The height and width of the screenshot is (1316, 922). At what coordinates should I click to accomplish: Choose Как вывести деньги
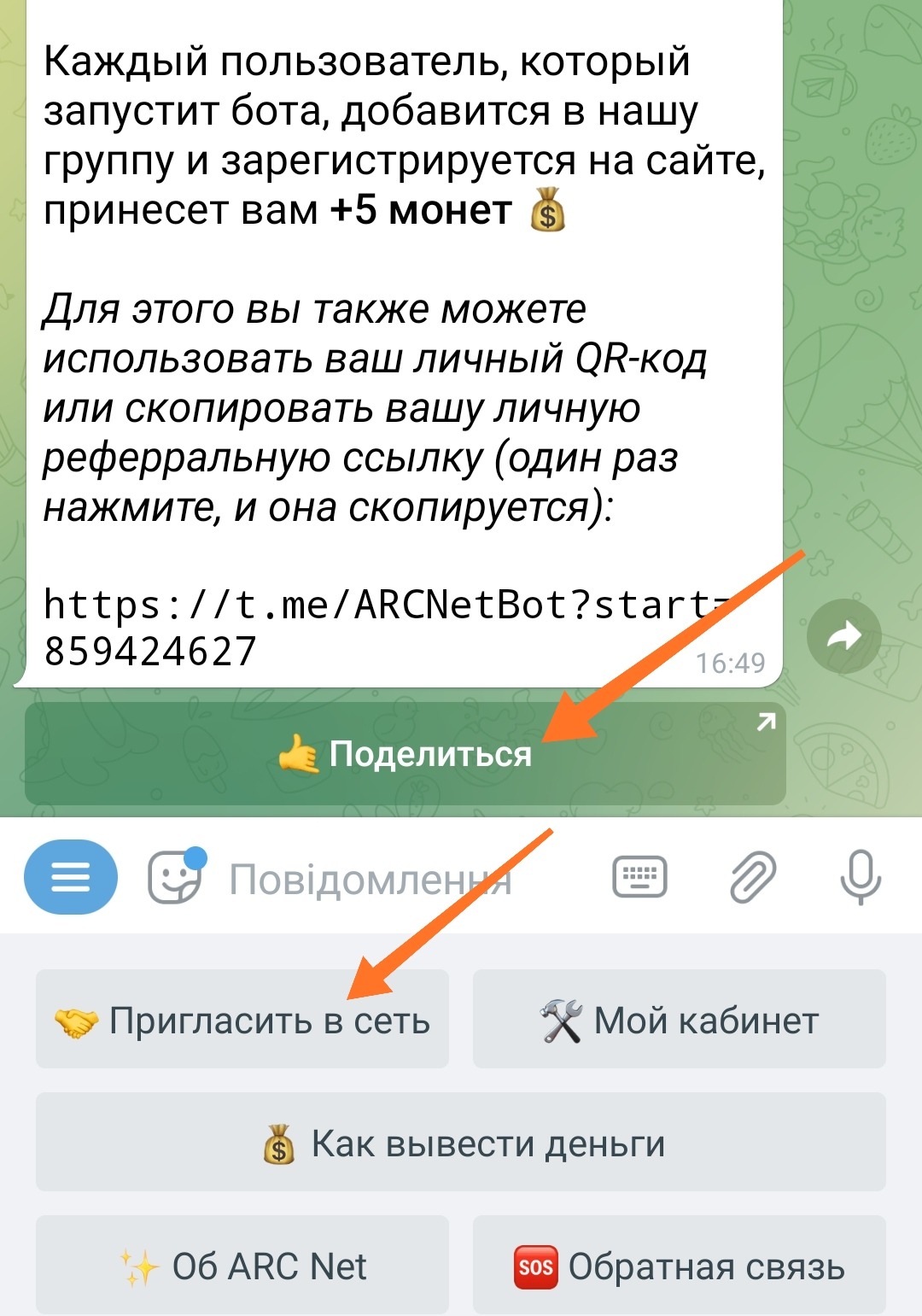461,1143
